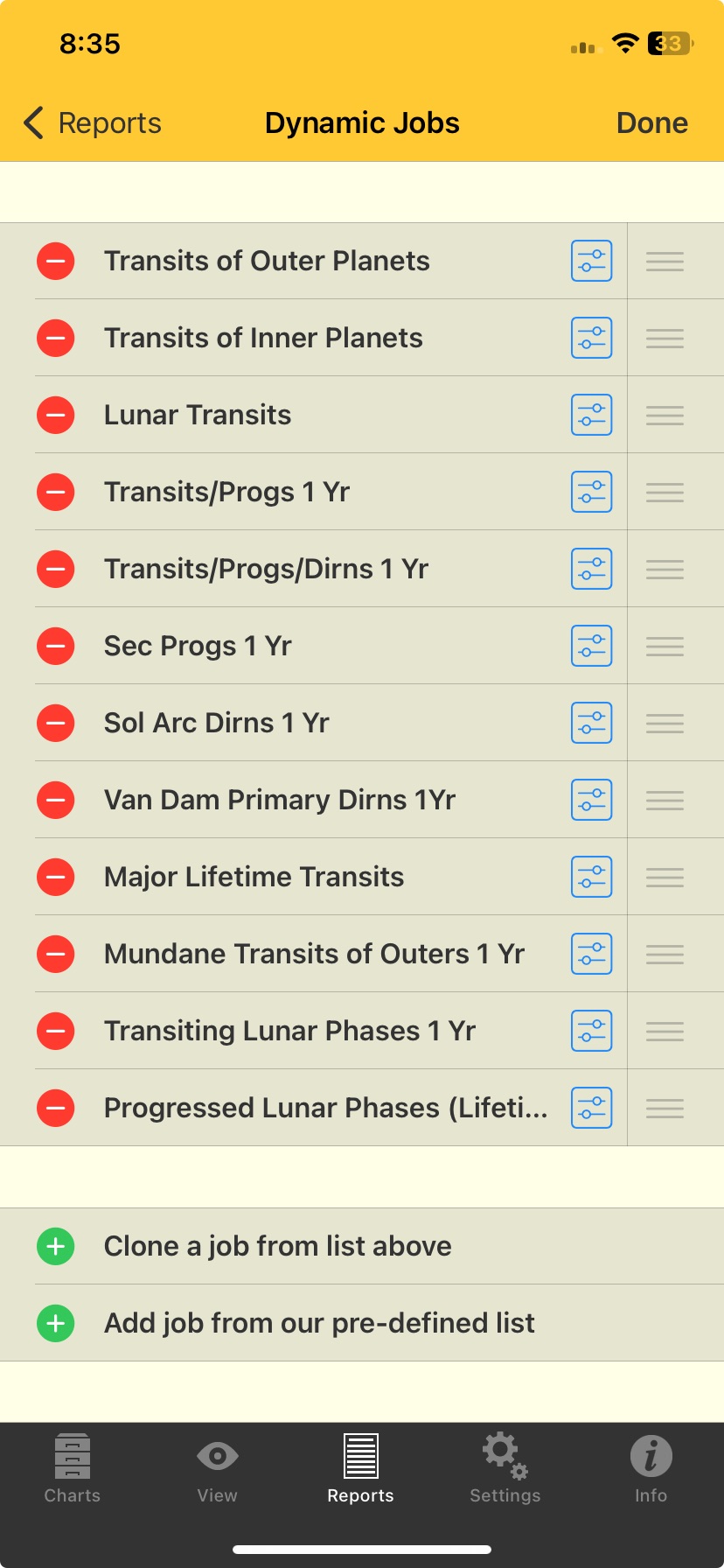Reveal delete button for Transits/Progs 1 Yr
Viewport: 724px width, 1568px height.
[x=55, y=491]
